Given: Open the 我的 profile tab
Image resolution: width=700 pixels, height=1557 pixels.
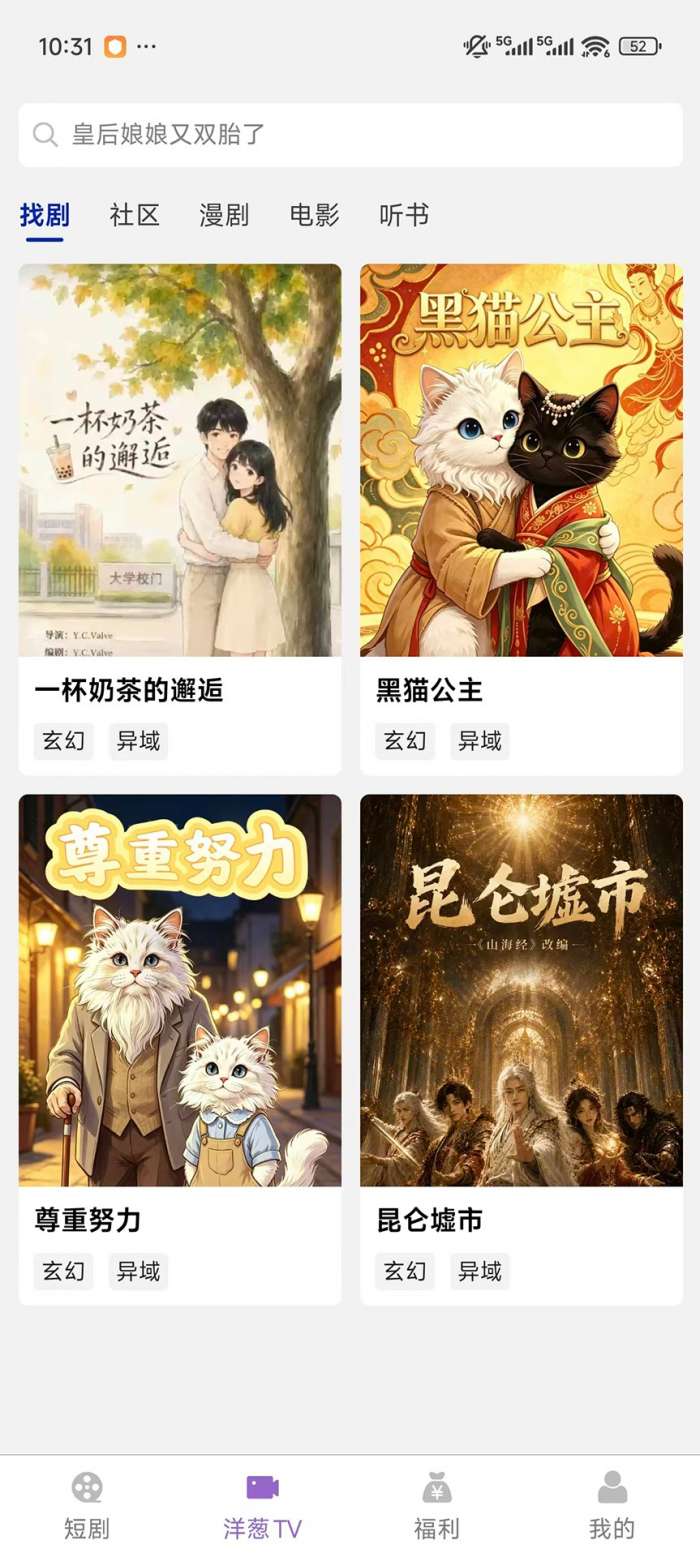Looking at the screenshot, I should (612, 1506).
